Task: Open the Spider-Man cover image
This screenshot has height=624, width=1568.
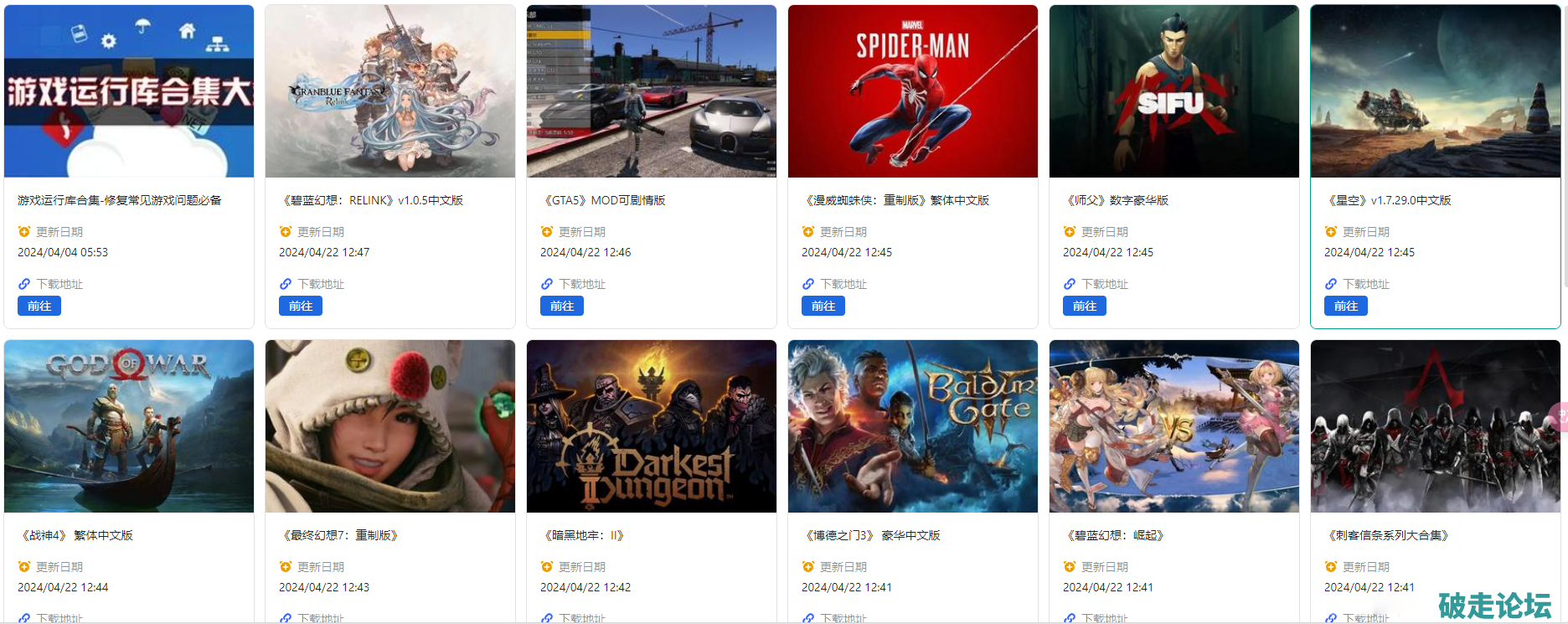Action: [x=912, y=91]
